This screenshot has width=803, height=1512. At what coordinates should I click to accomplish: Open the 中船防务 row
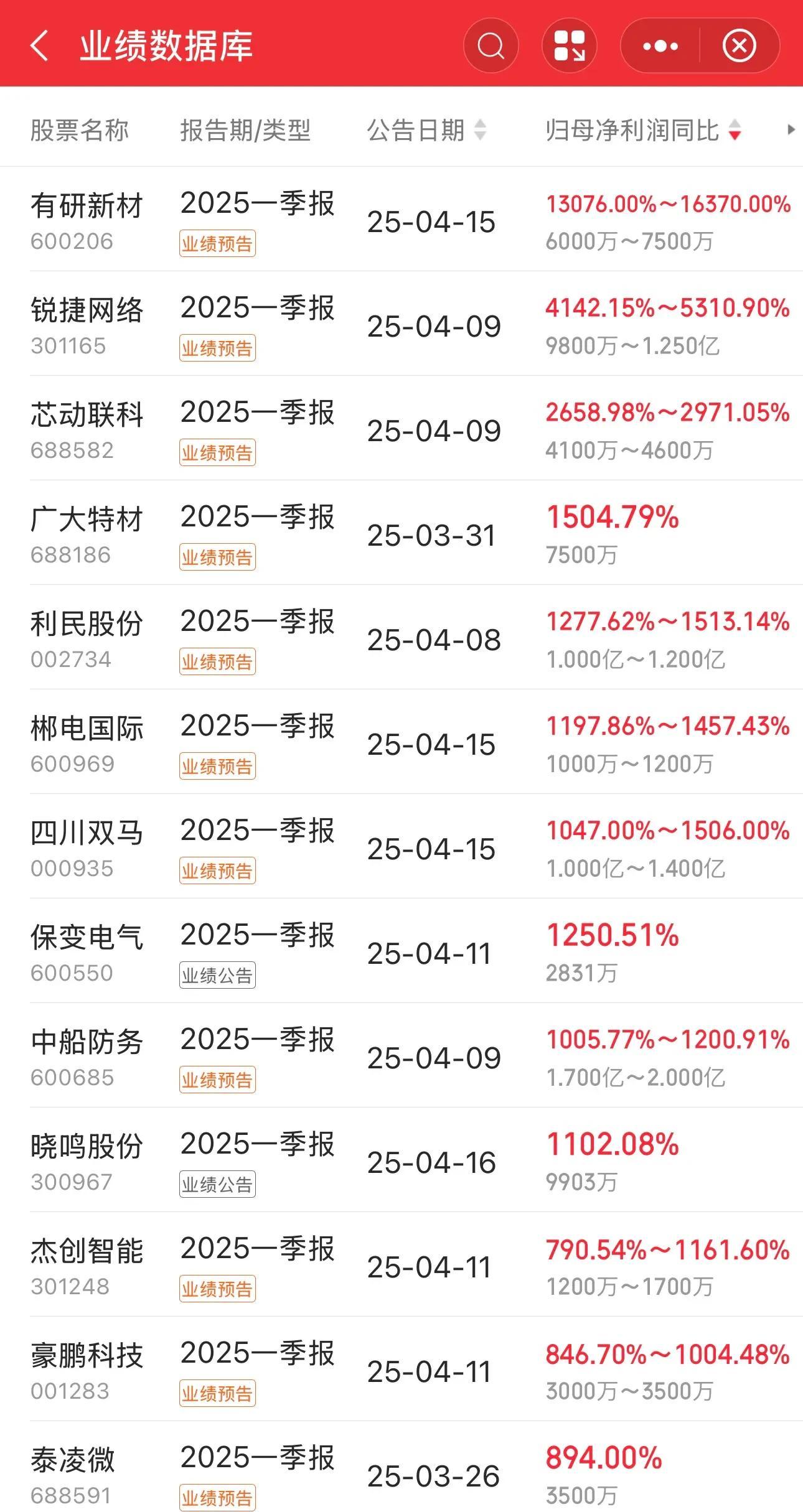pyautogui.click(x=401, y=1055)
